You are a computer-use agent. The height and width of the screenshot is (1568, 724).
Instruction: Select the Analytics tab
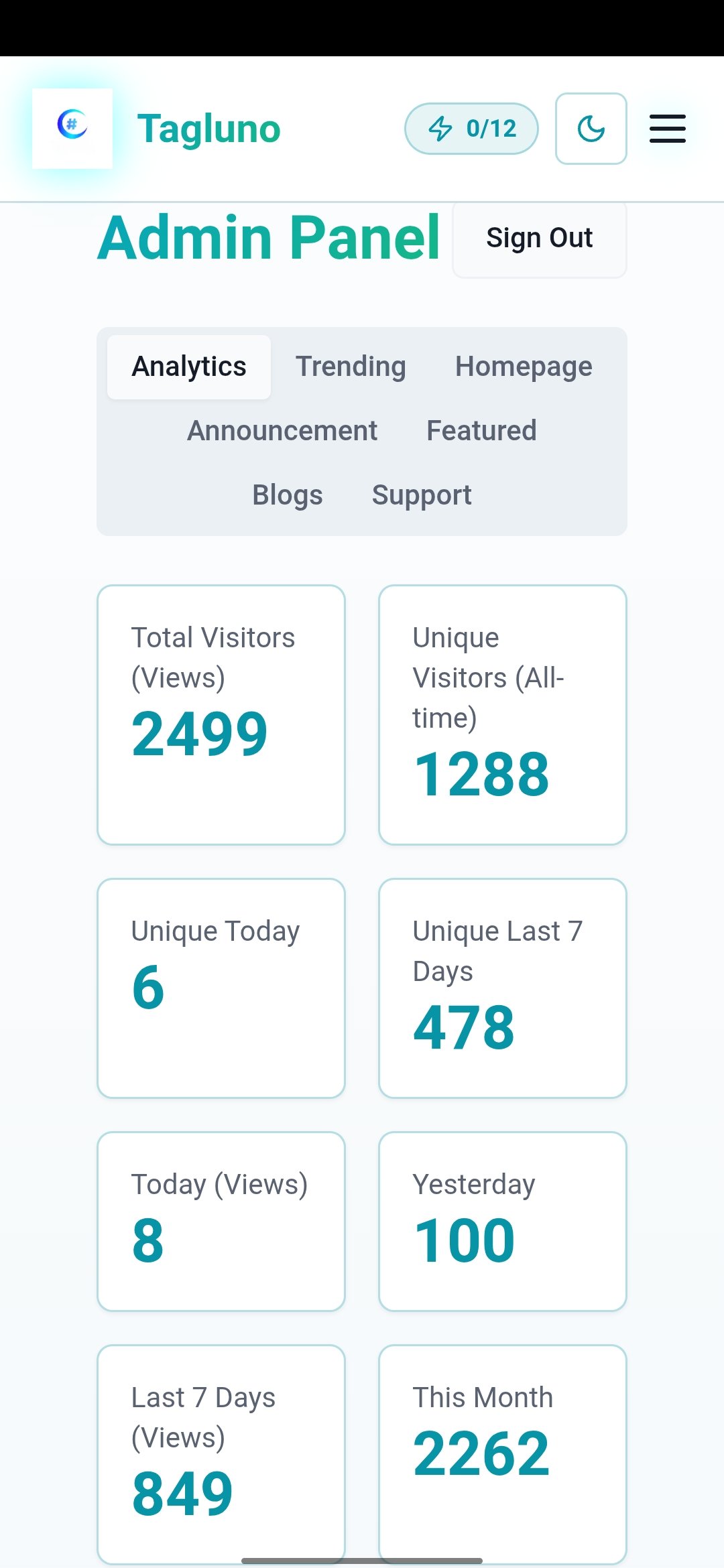pos(189,367)
